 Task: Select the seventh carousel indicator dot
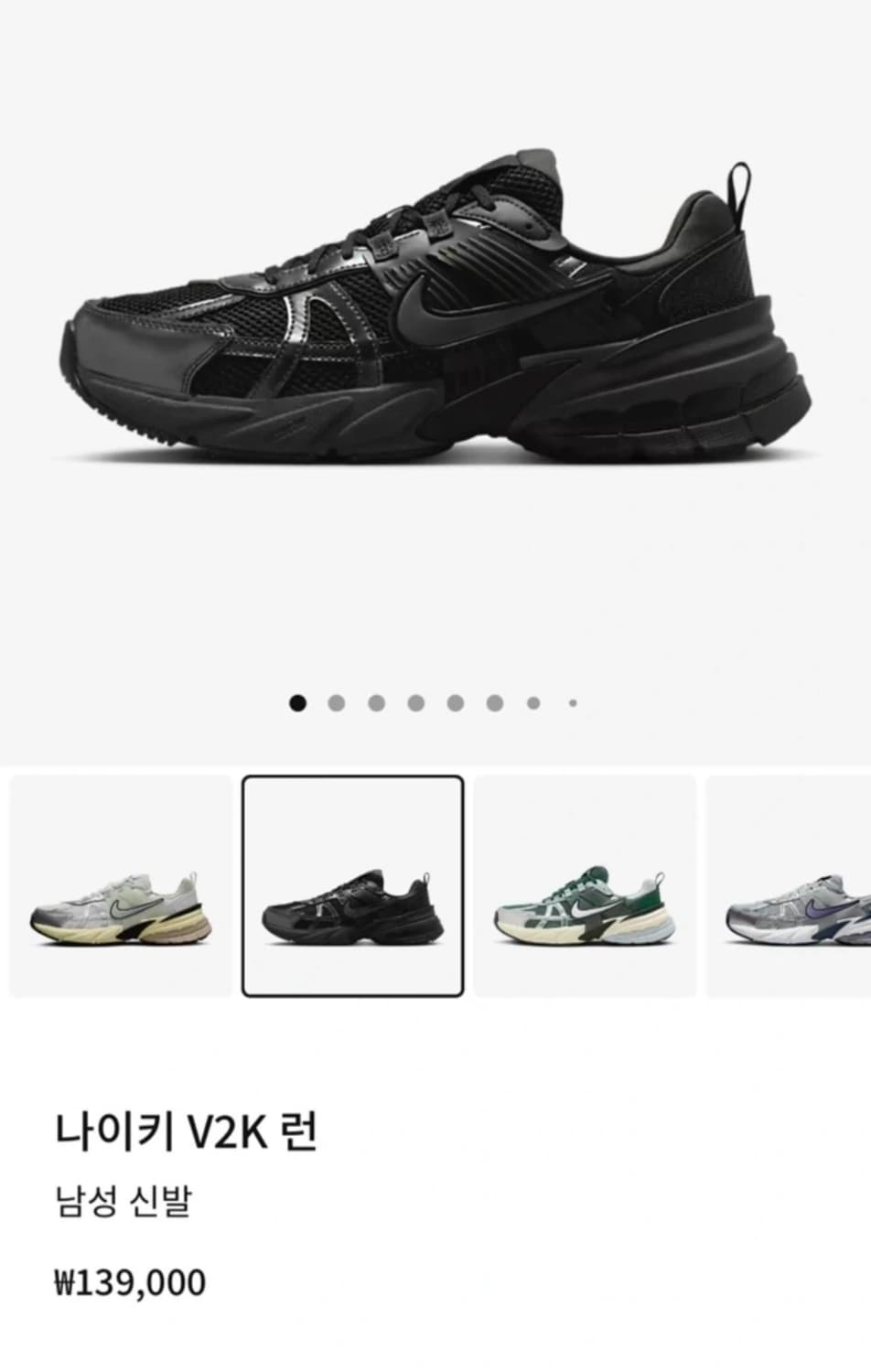tap(533, 702)
